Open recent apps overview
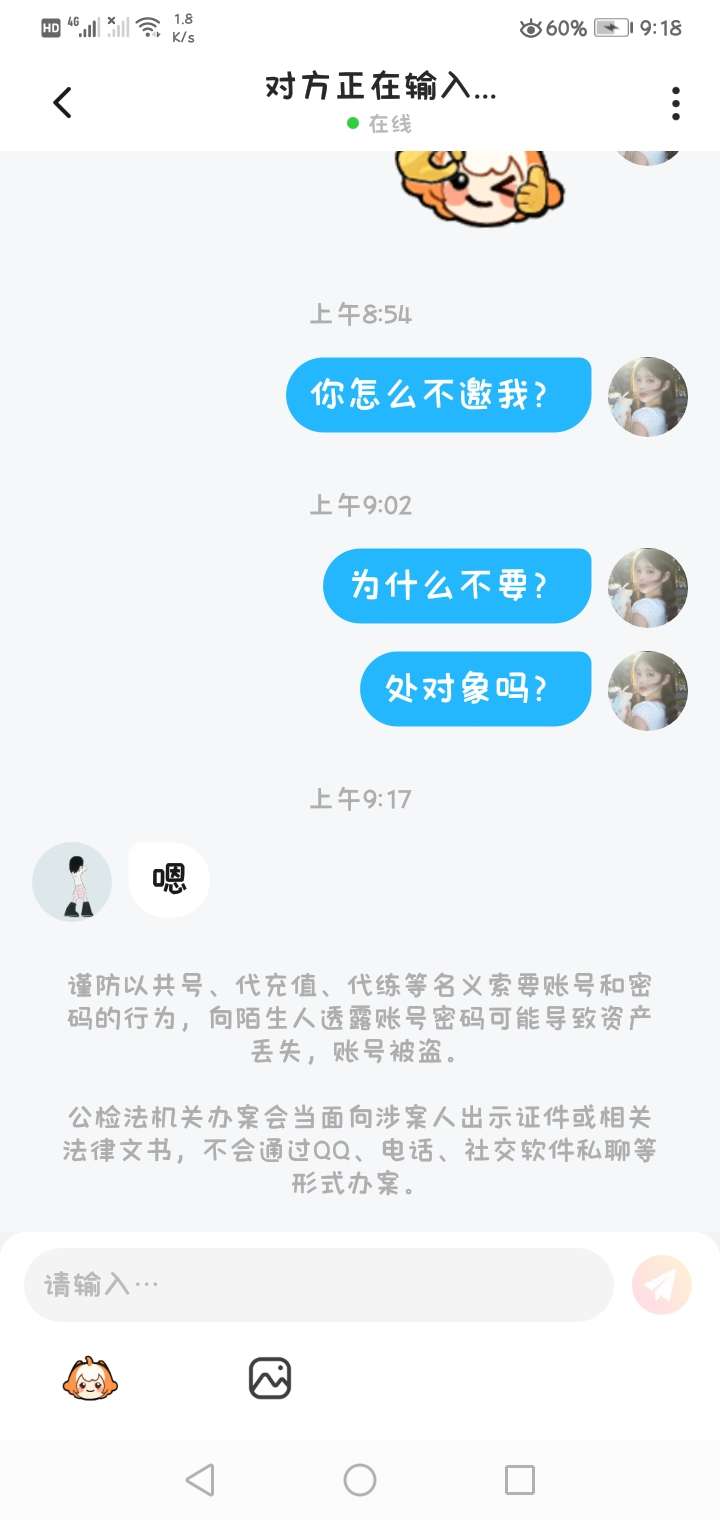Screen dimensions: 720x1520 click(520, 1479)
